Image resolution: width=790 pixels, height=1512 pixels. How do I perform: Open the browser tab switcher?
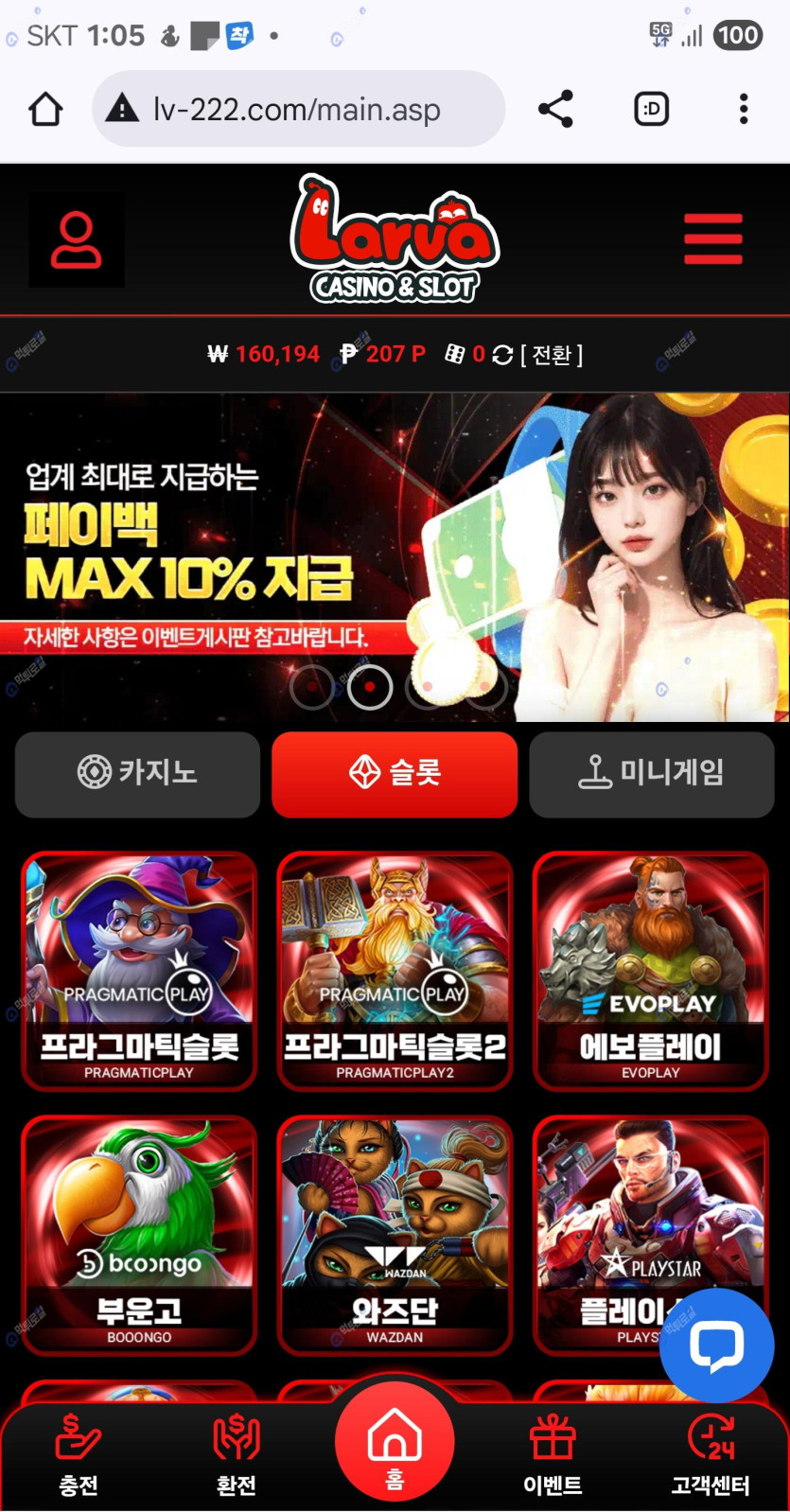point(651,110)
